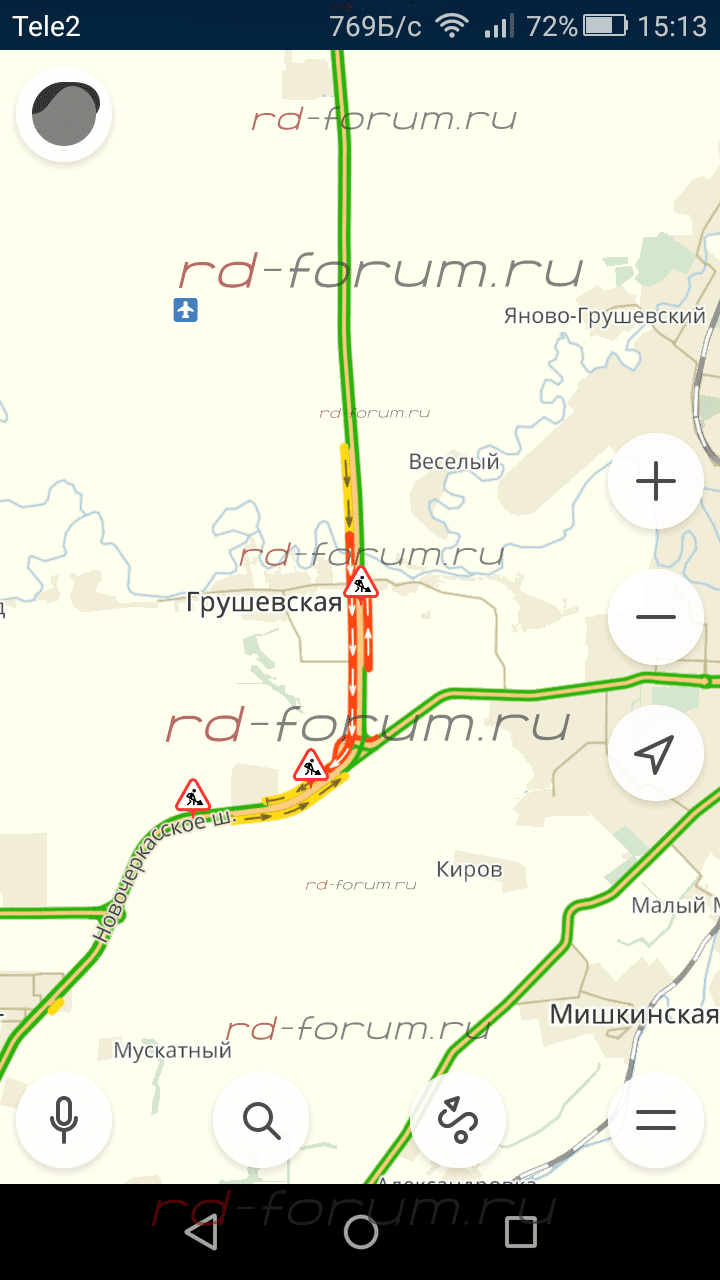720x1280 pixels.
Task: Start voice input with the microphone
Action: coord(64,1120)
